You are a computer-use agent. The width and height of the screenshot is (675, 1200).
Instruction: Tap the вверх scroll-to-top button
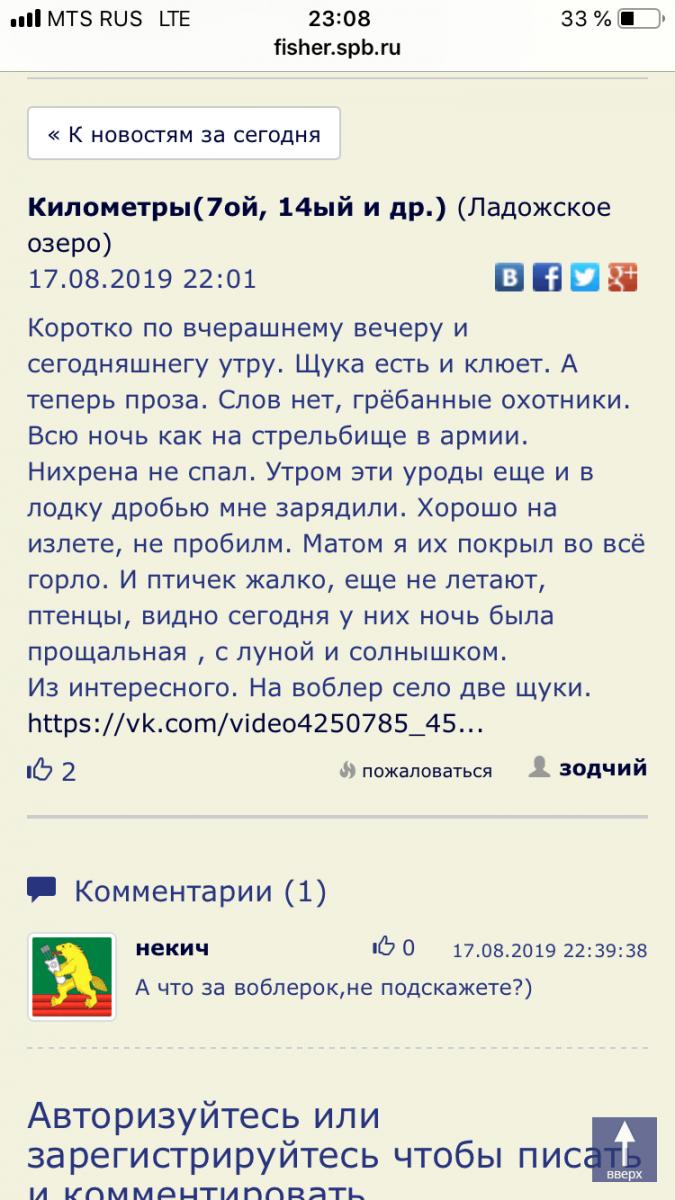pos(624,1149)
